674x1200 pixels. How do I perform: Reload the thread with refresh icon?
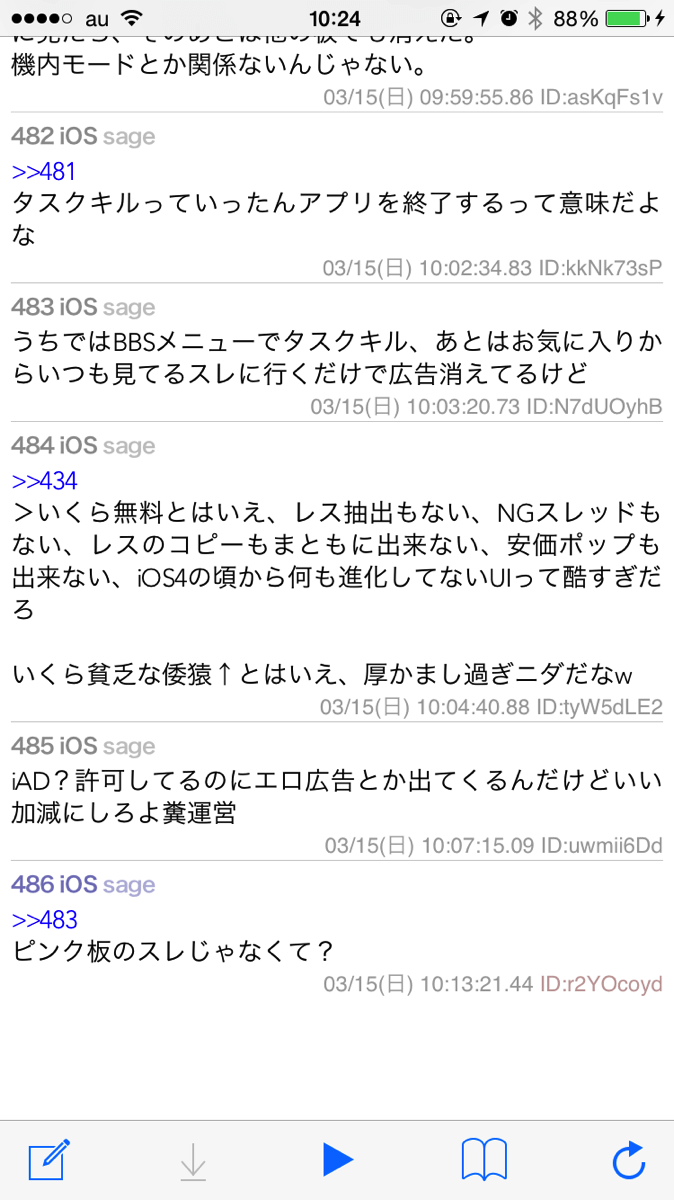629,1161
